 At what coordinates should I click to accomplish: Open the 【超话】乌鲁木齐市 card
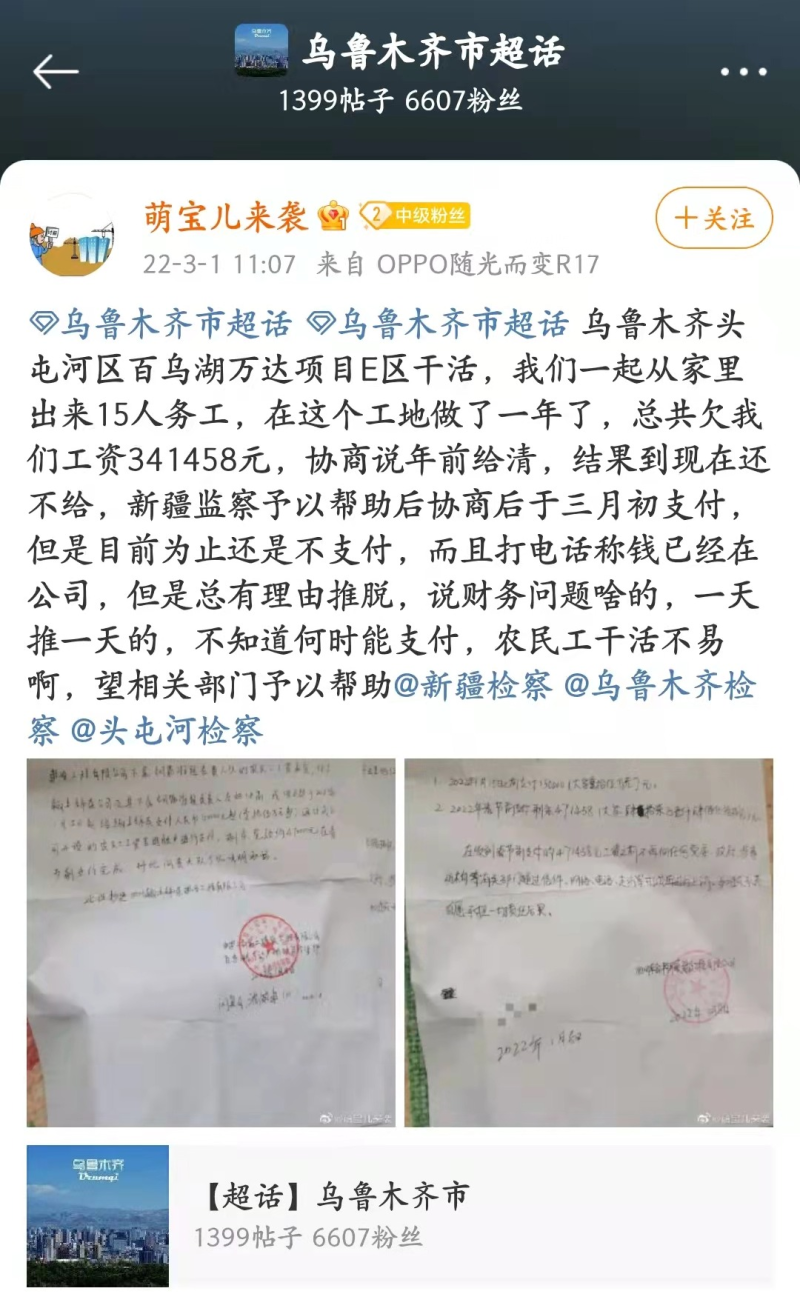coord(400,1215)
